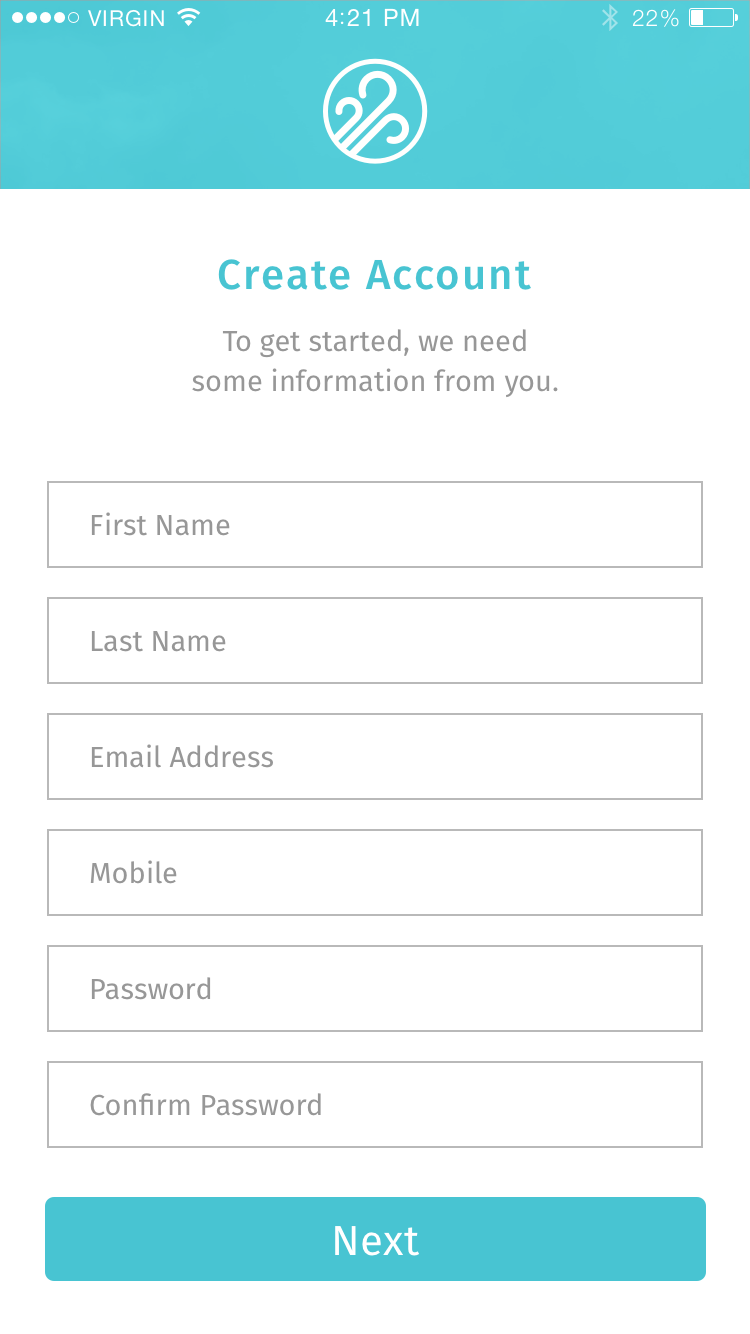
Task: Click the Confirm Password field
Action: (374, 1104)
